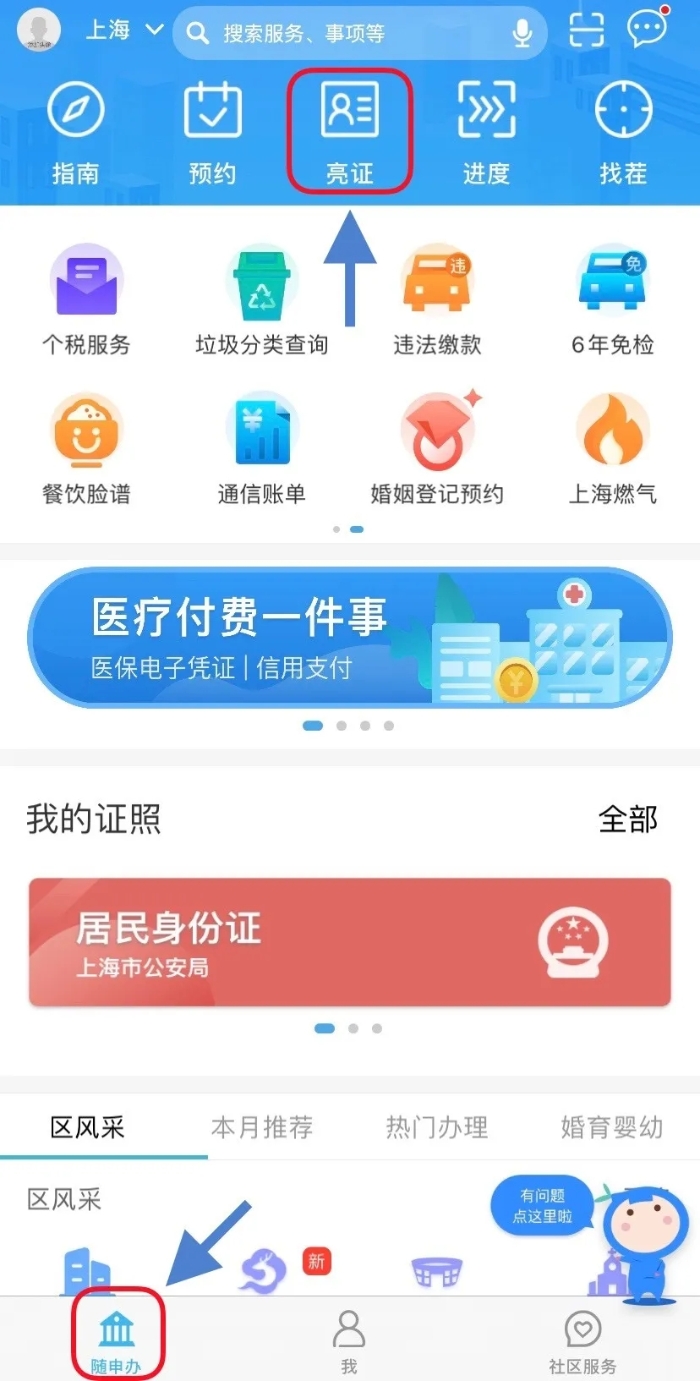View 全部 of my certificates

pyautogui.click(x=628, y=819)
